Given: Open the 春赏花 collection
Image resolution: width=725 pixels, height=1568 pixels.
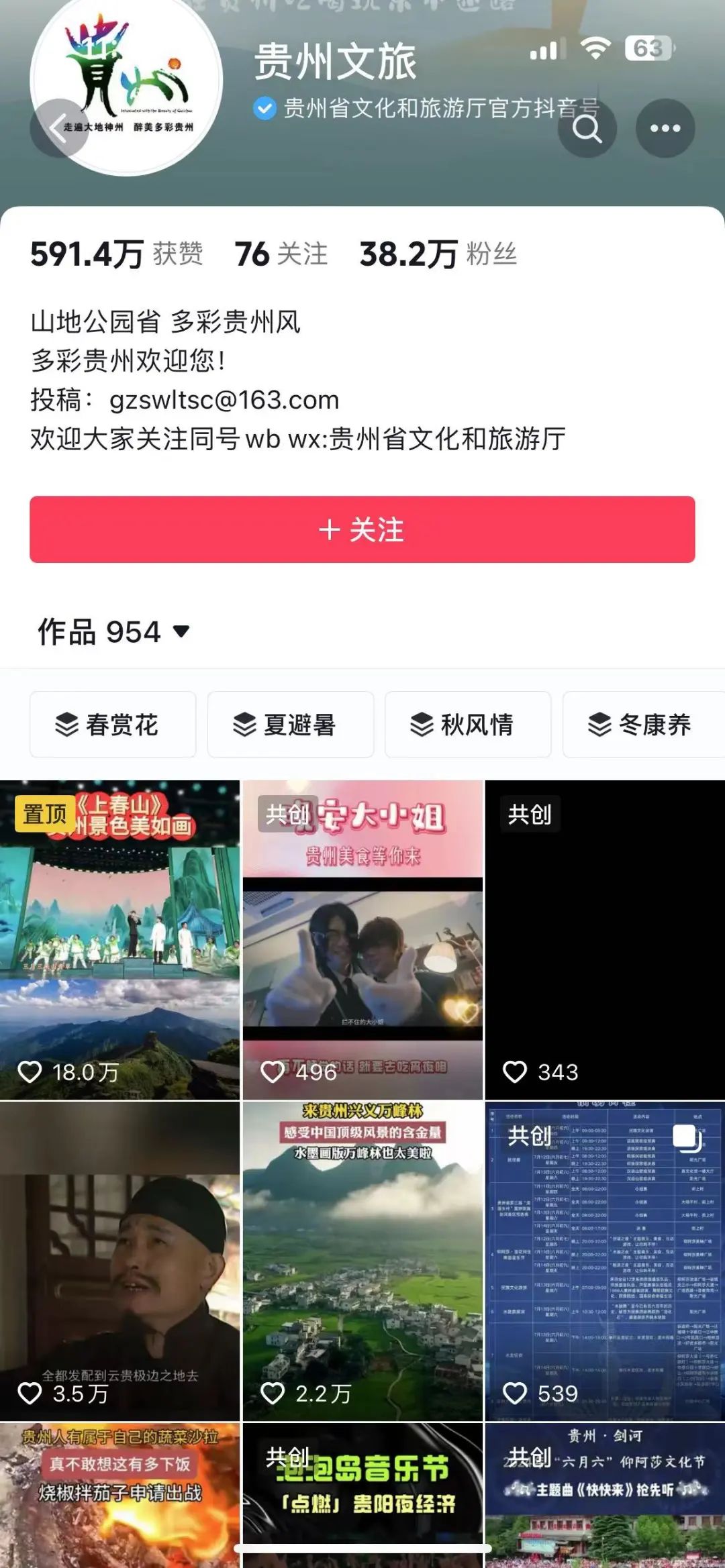Looking at the screenshot, I should 113,725.
